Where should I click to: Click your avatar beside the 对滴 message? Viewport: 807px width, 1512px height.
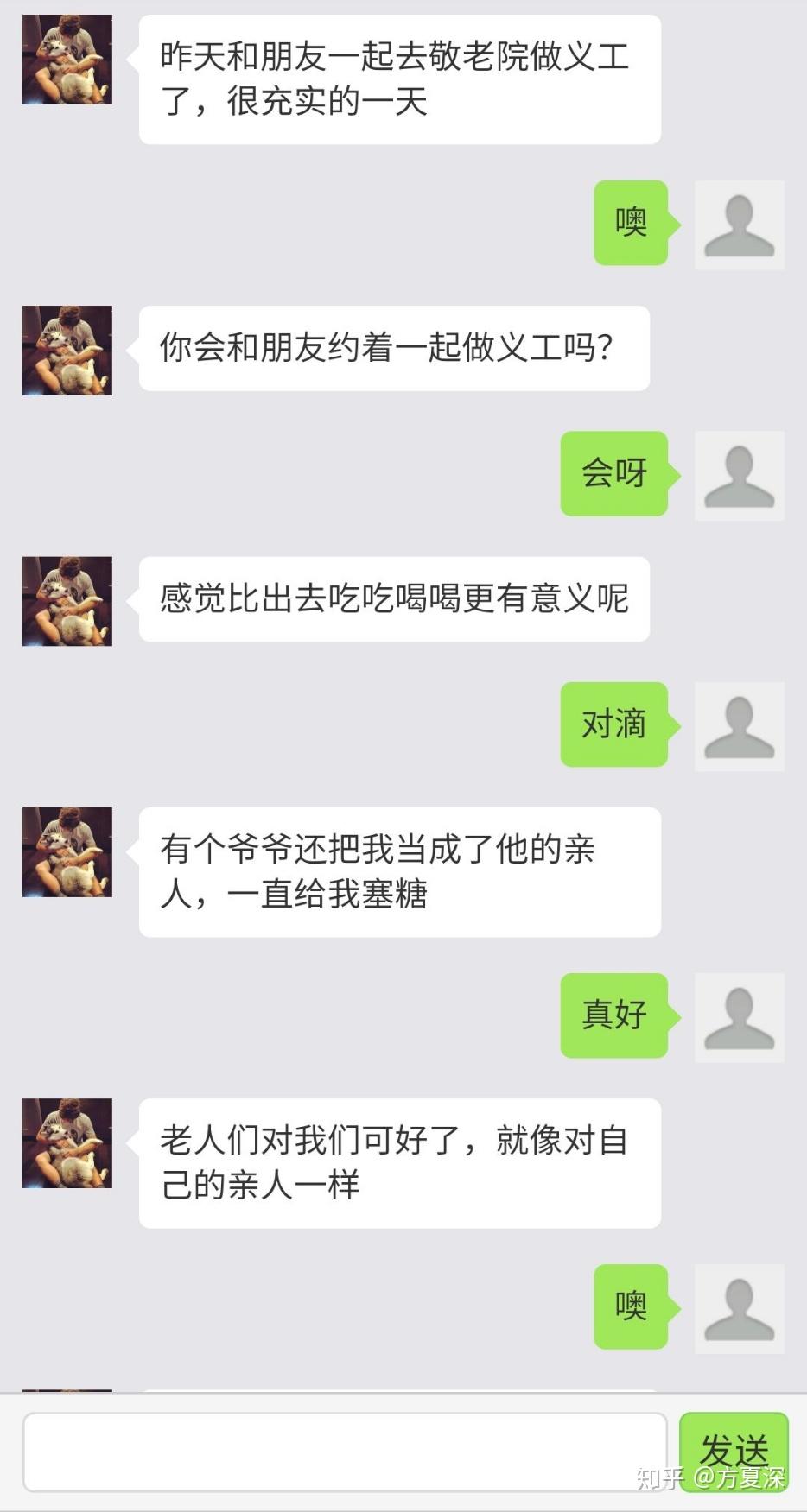739,725
